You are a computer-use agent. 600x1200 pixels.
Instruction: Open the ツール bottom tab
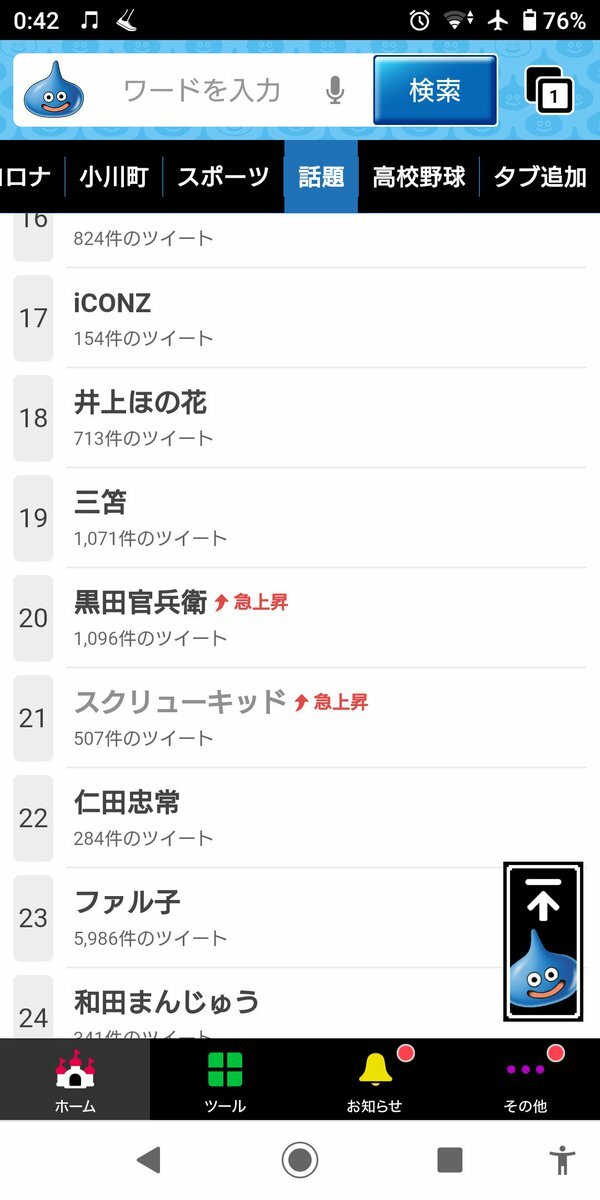click(225, 1080)
